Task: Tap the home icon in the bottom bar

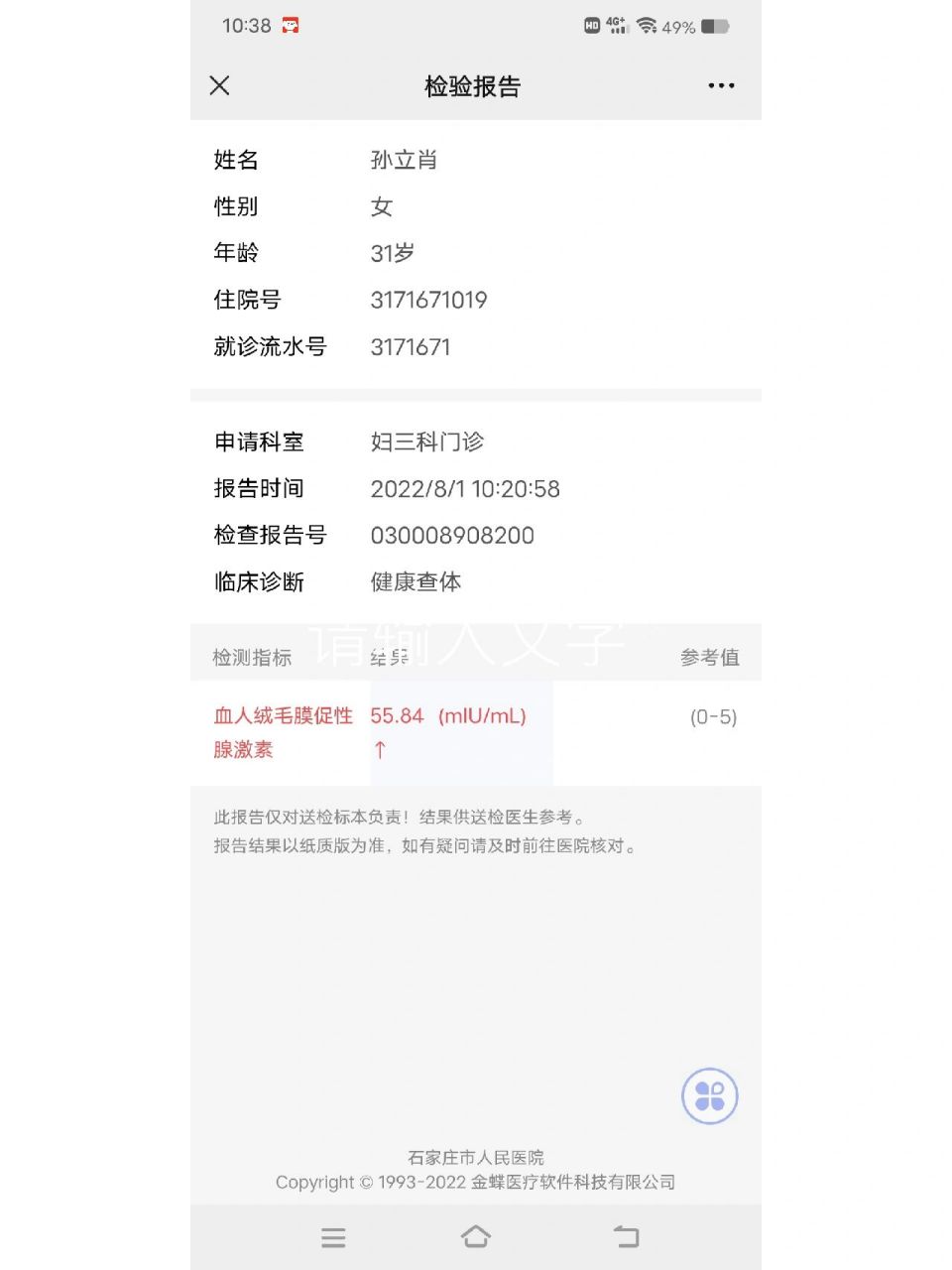Action: click(x=476, y=1236)
